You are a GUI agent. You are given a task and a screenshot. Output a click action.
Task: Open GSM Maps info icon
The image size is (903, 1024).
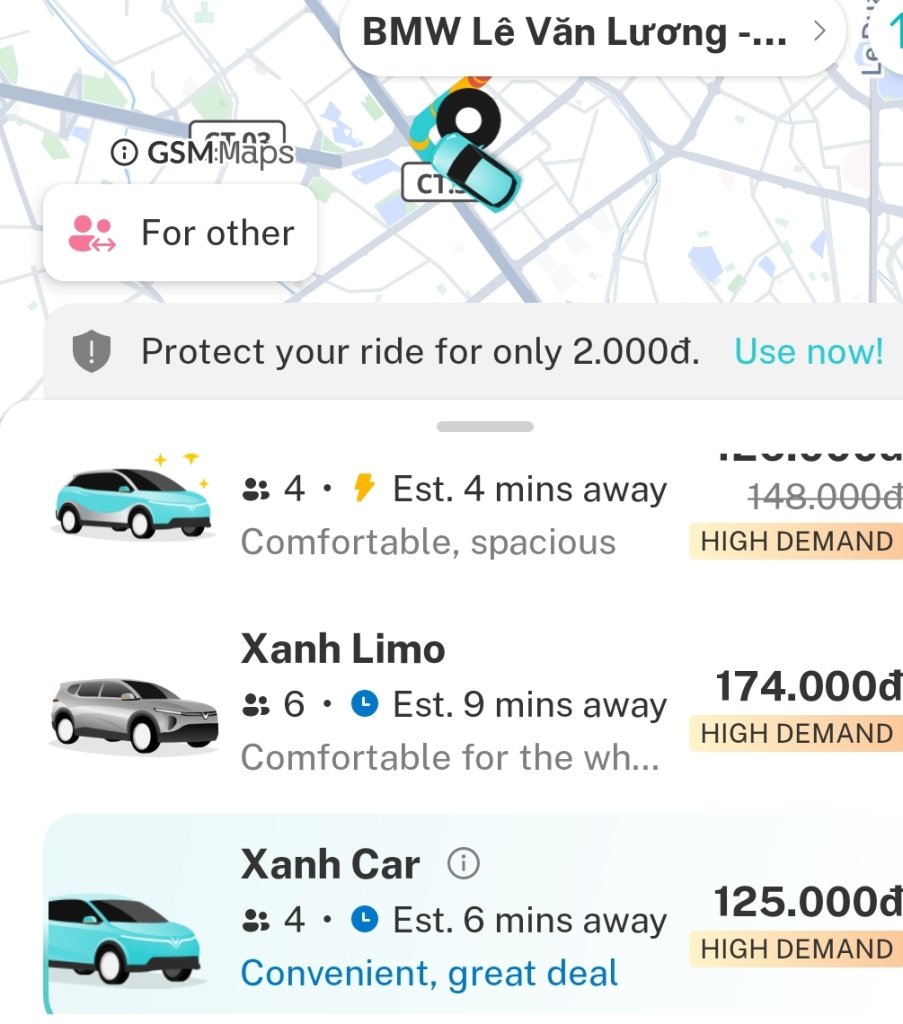(125, 152)
